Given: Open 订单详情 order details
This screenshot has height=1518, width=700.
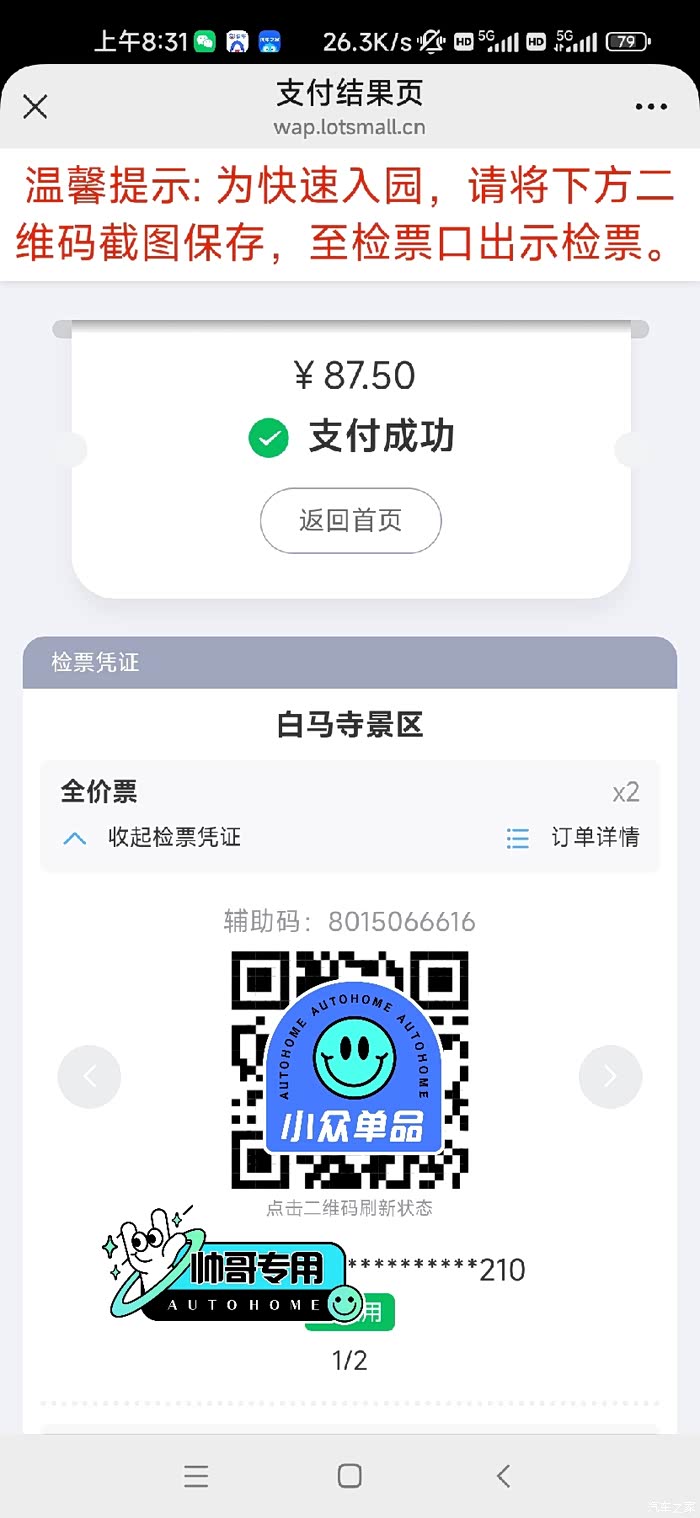Looking at the screenshot, I should (574, 838).
